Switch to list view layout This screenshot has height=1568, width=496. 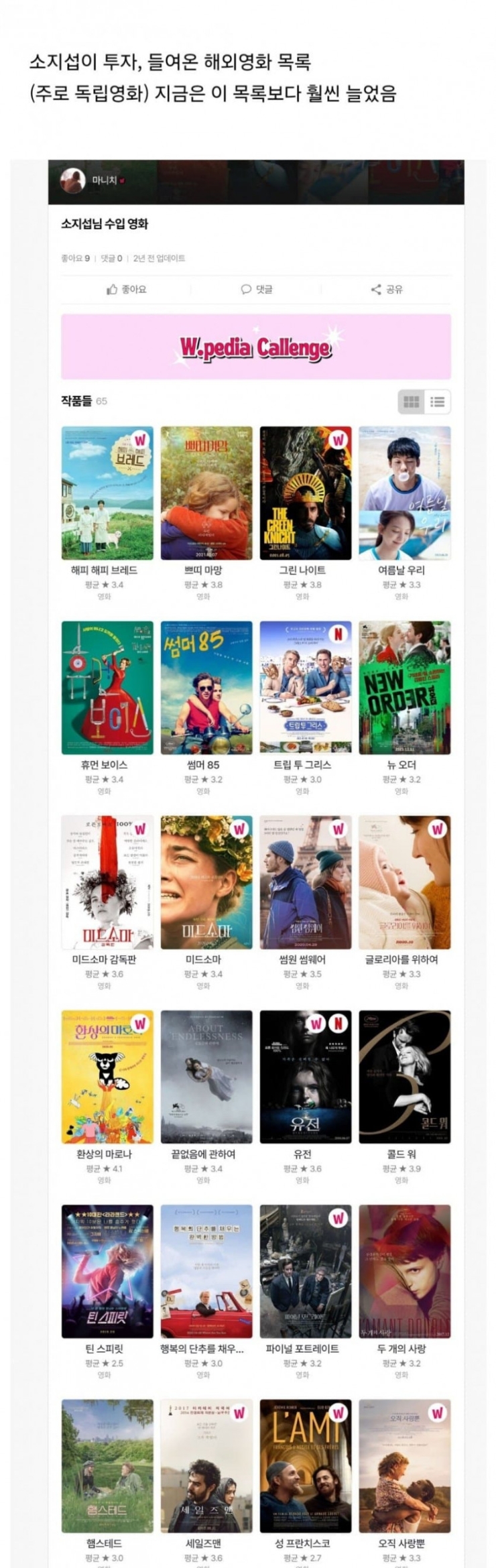(438, 402)
